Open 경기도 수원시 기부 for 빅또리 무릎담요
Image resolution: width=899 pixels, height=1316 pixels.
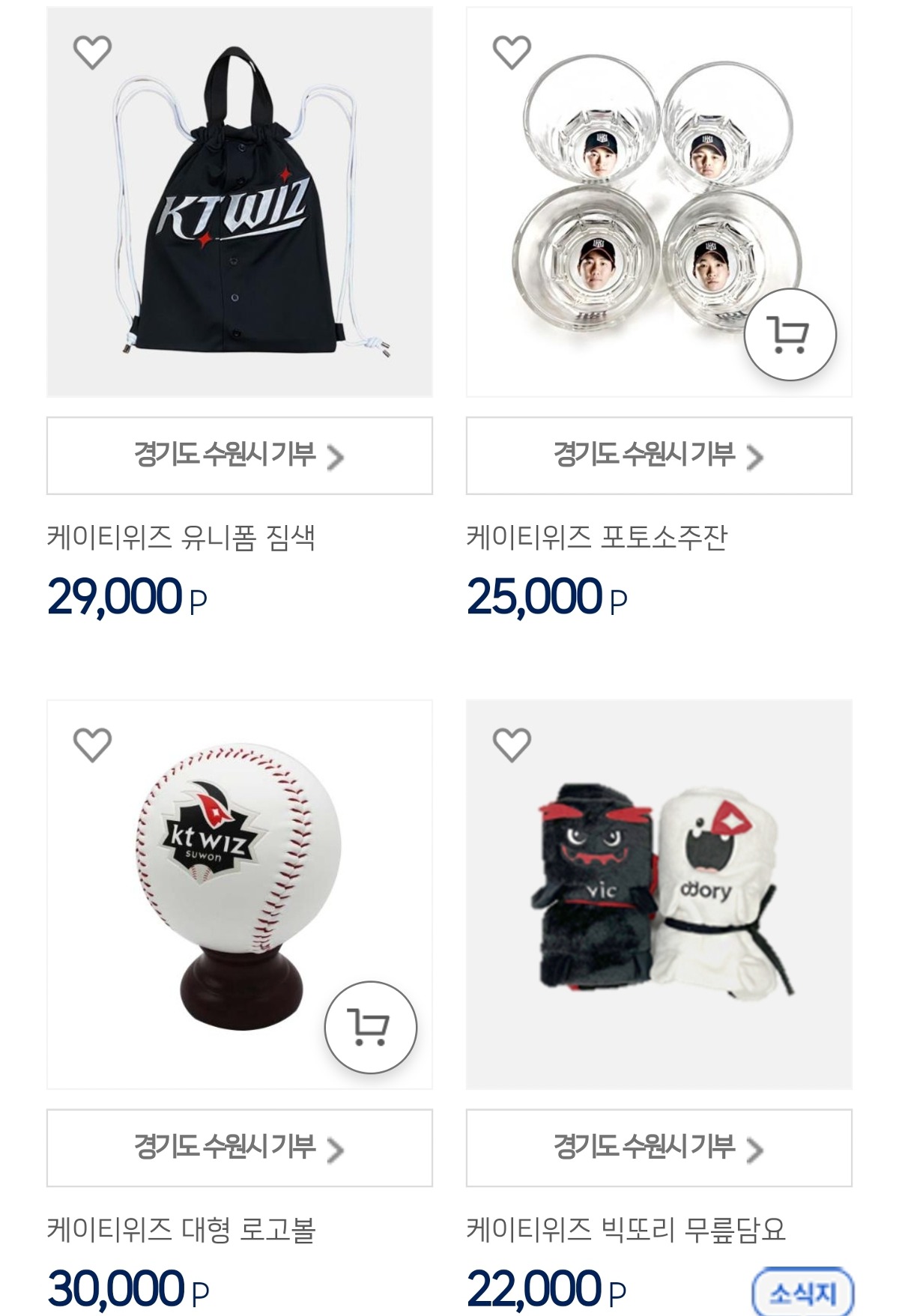pyautogui.click(x=659, y=1147)
